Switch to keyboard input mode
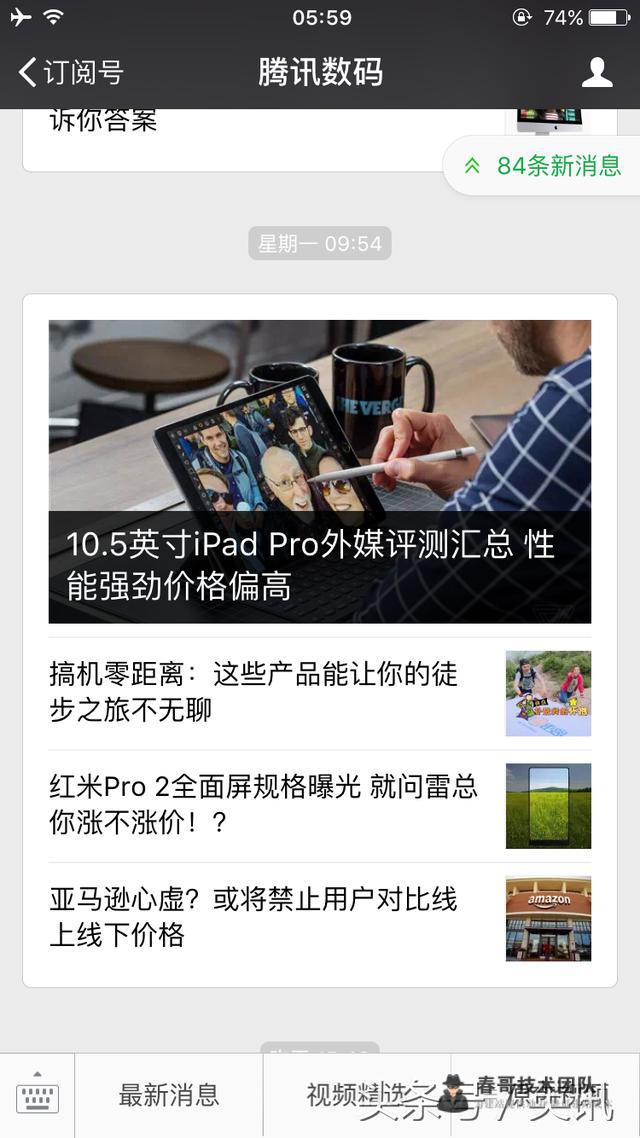This screenshot has width=640, height=1138. [37, 1095]
